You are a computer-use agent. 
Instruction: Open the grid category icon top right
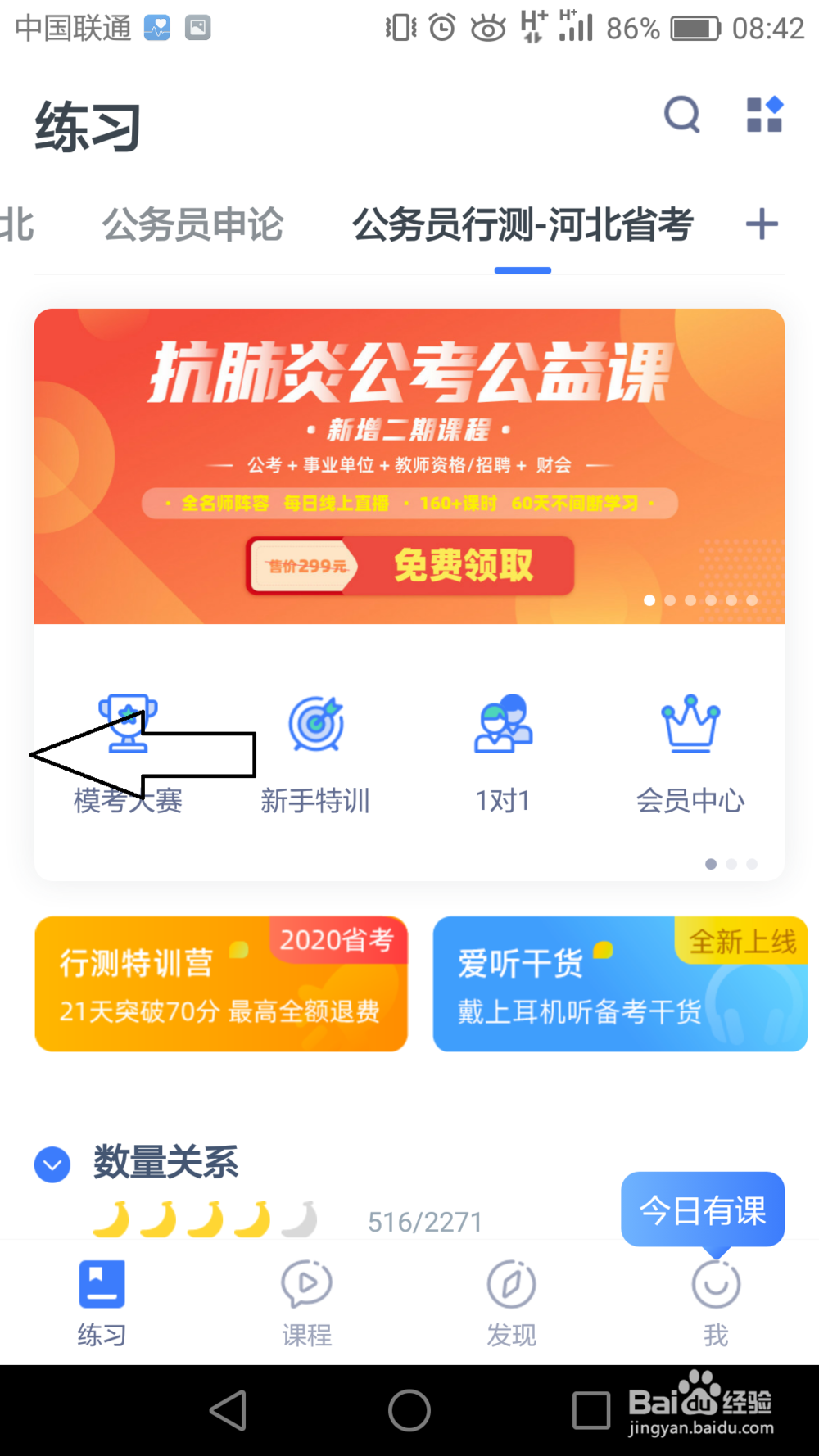point(763,115)
